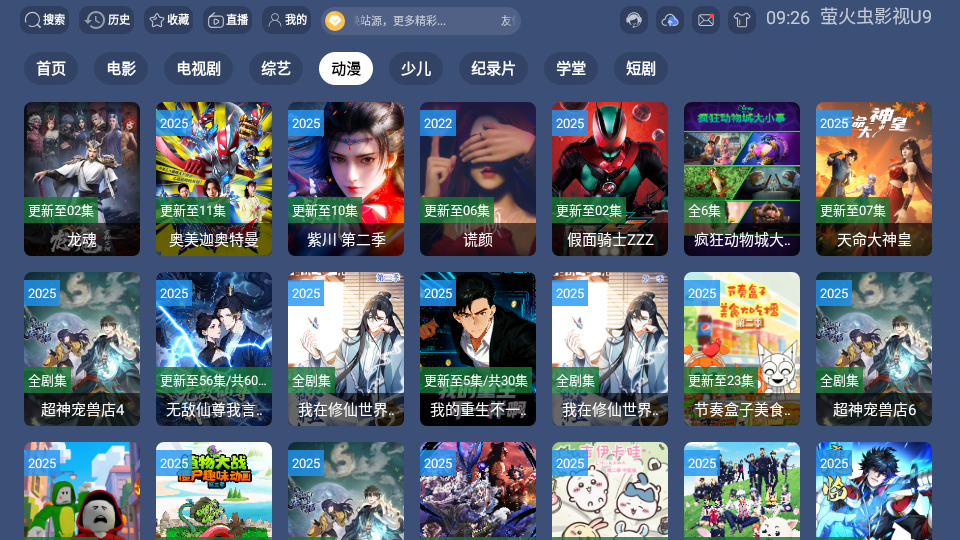The width and height of the screenshot is (960, 540).
Task: Open 历史 watch history
Action: pos(107,20)
